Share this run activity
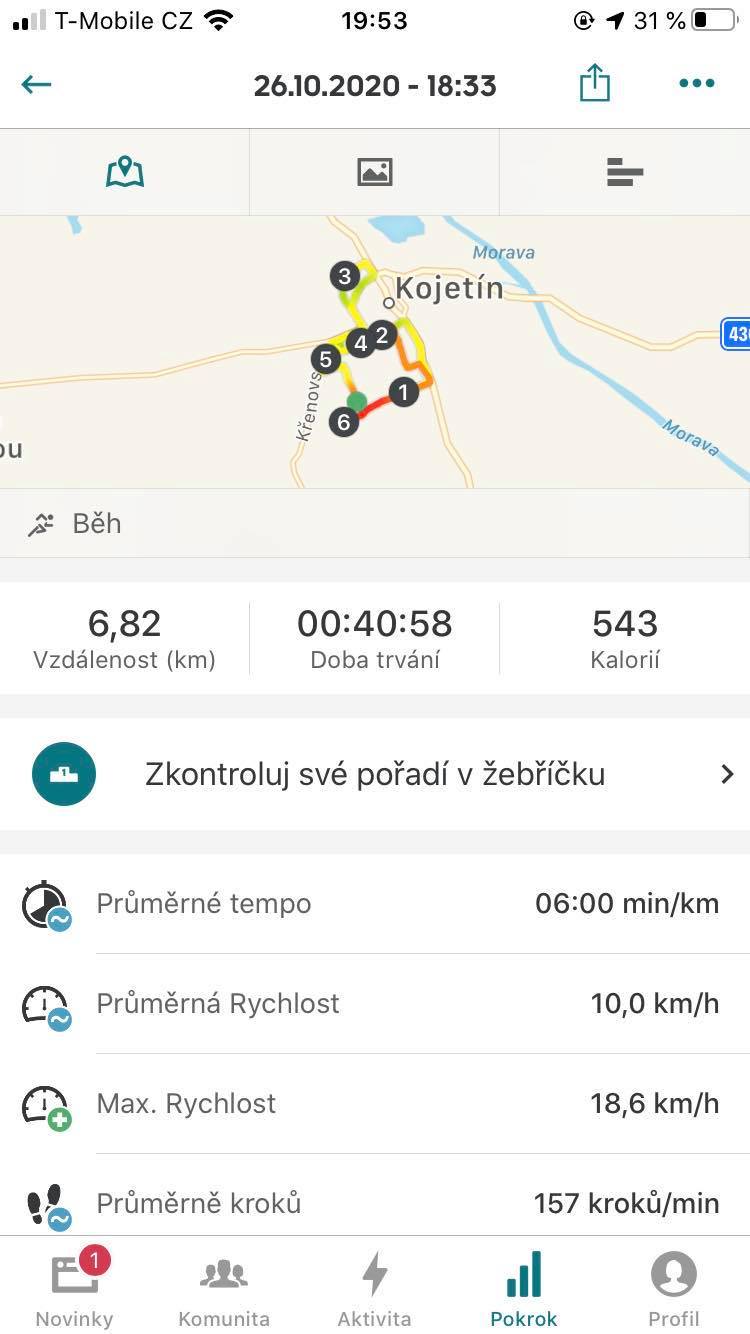 point(594,83)
